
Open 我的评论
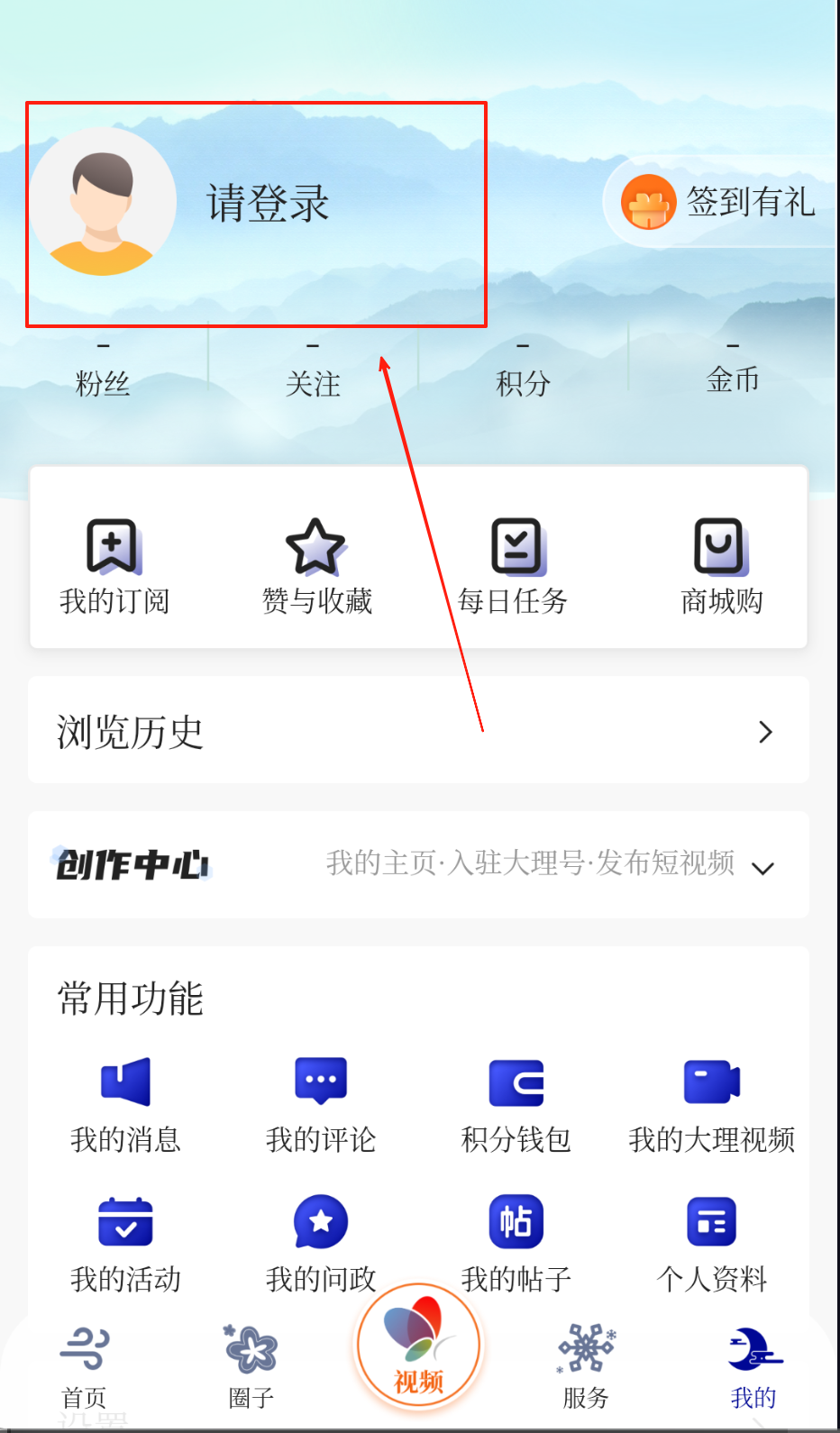[x=321, y=1104]
